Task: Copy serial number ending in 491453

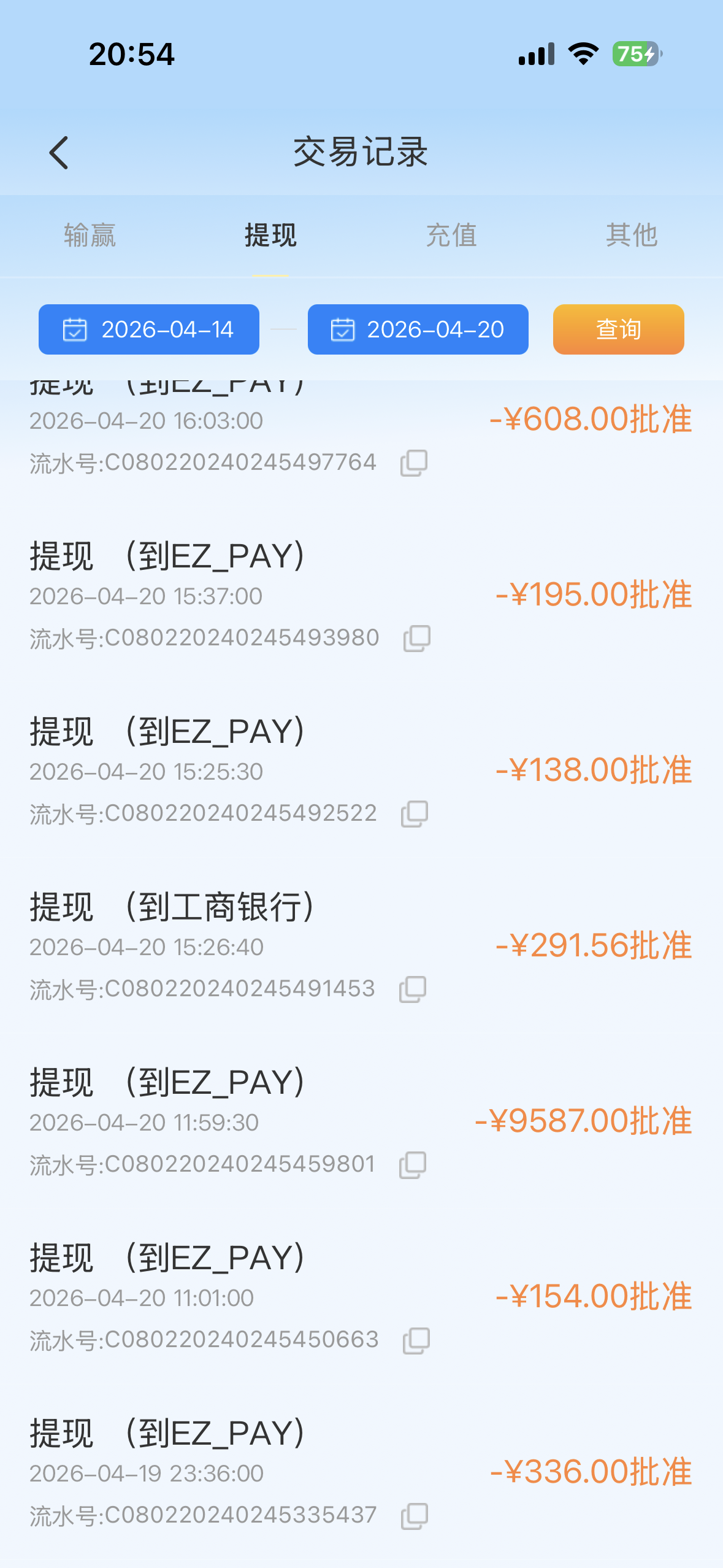Action: tap(413, 990)
